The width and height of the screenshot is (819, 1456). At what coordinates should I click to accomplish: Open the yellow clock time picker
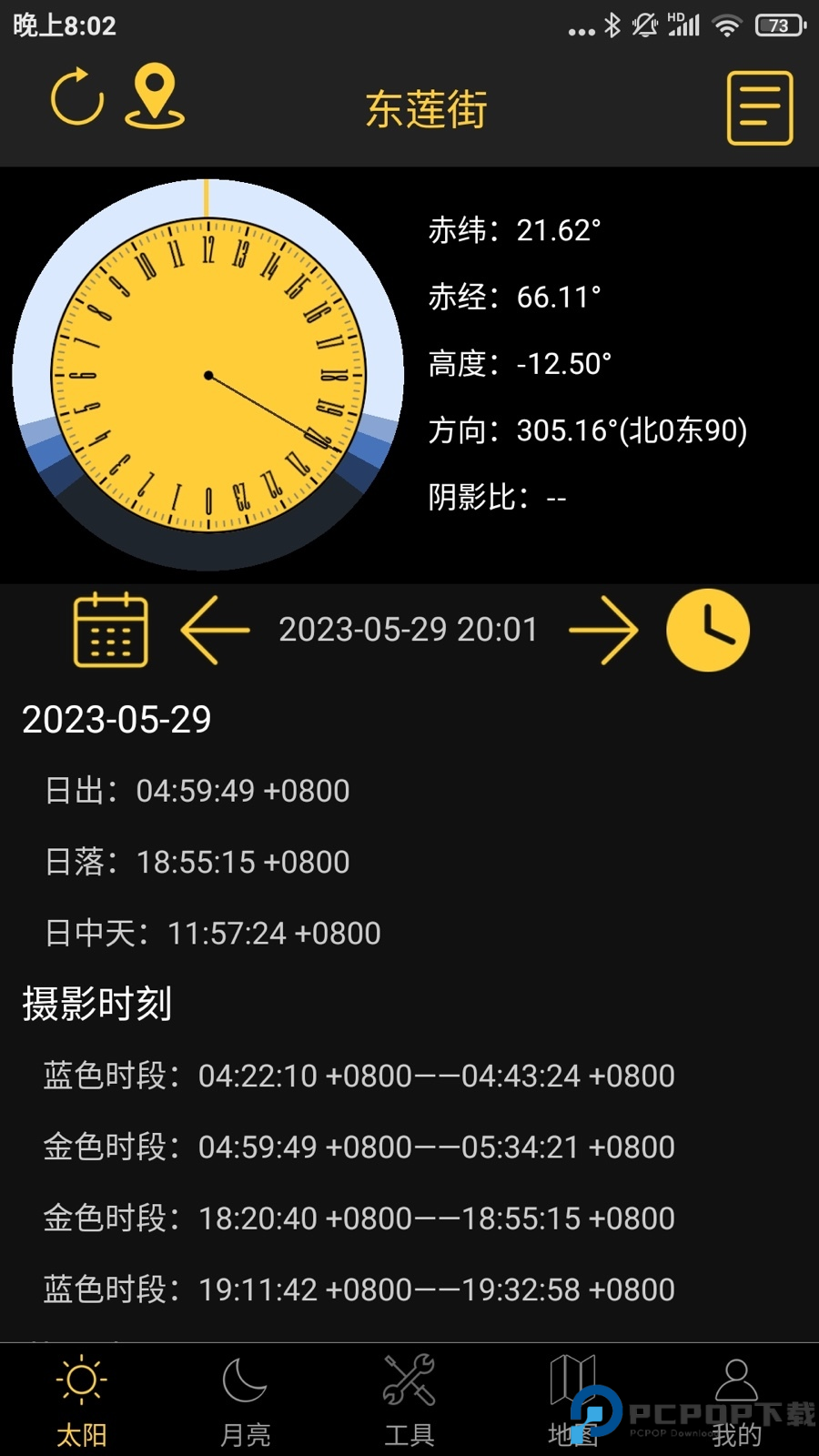(708, 629)
